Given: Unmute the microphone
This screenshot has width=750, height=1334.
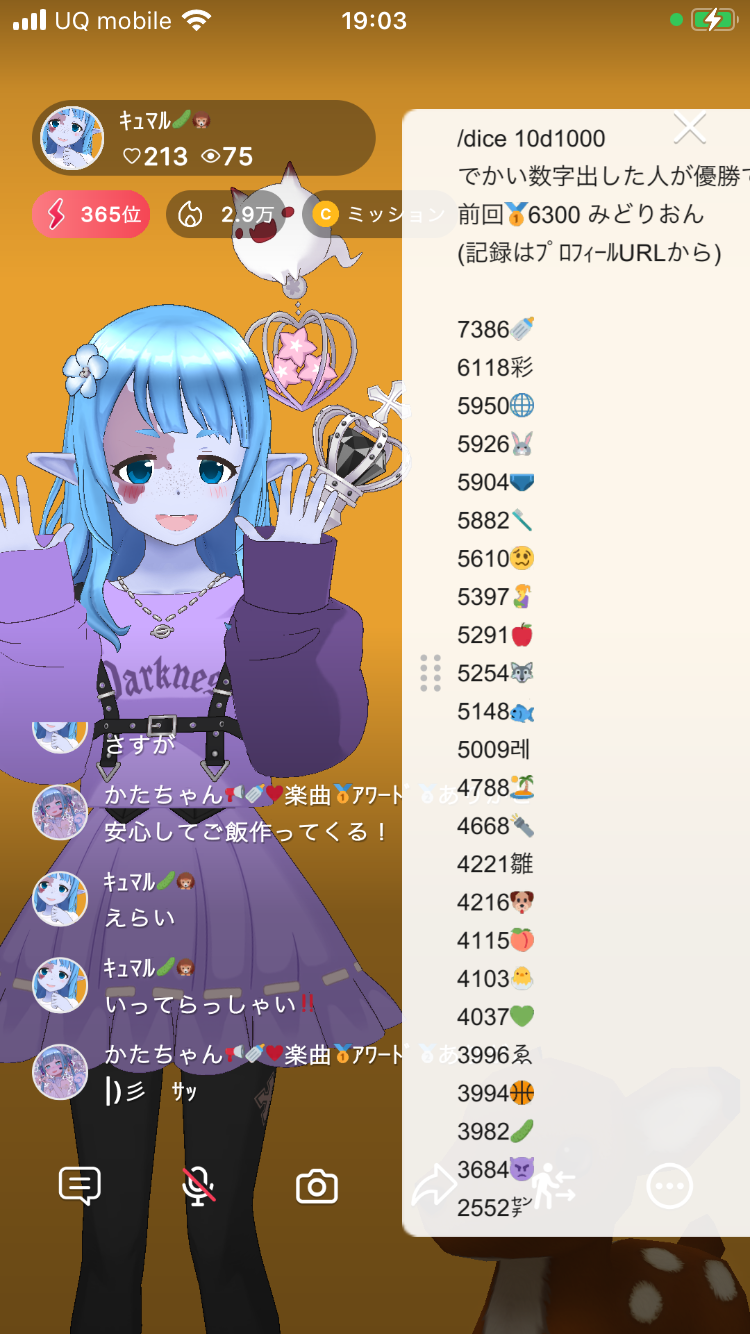Looking at the screenshot, I should pos(199,1186).
